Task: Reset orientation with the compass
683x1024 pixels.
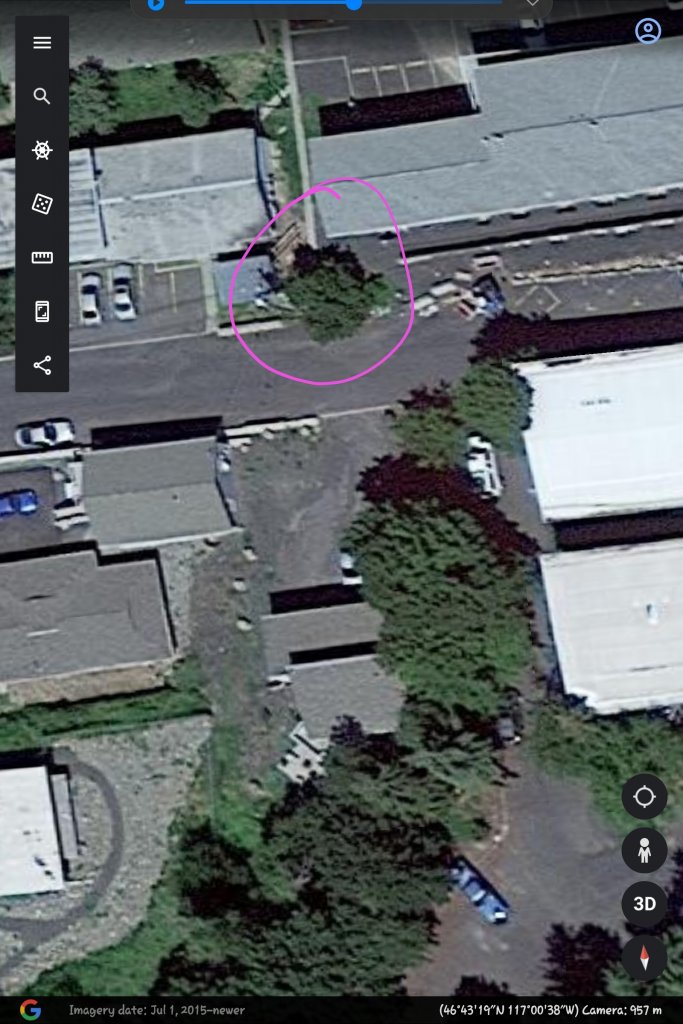Action: coord(644,958)
